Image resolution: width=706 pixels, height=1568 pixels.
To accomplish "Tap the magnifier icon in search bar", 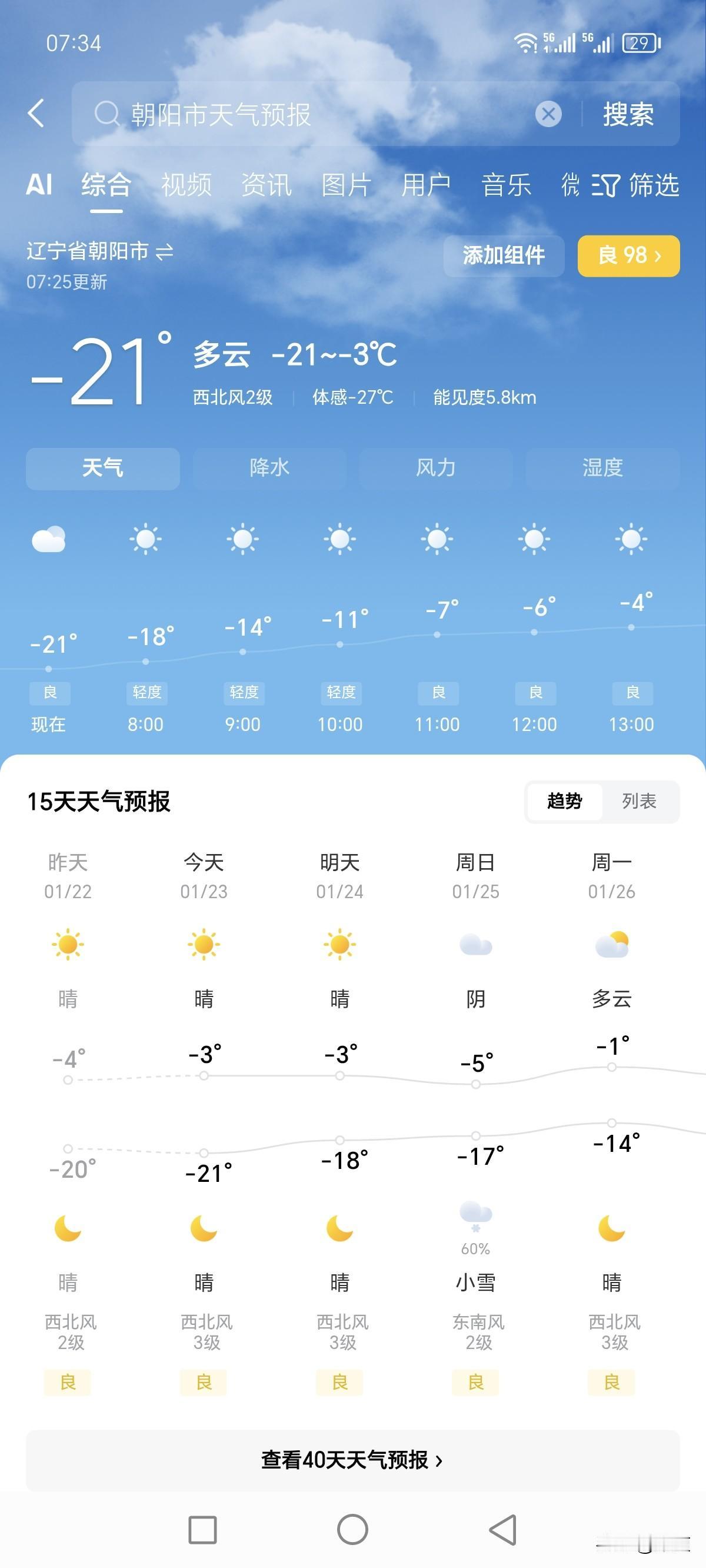I will [108, 114].
